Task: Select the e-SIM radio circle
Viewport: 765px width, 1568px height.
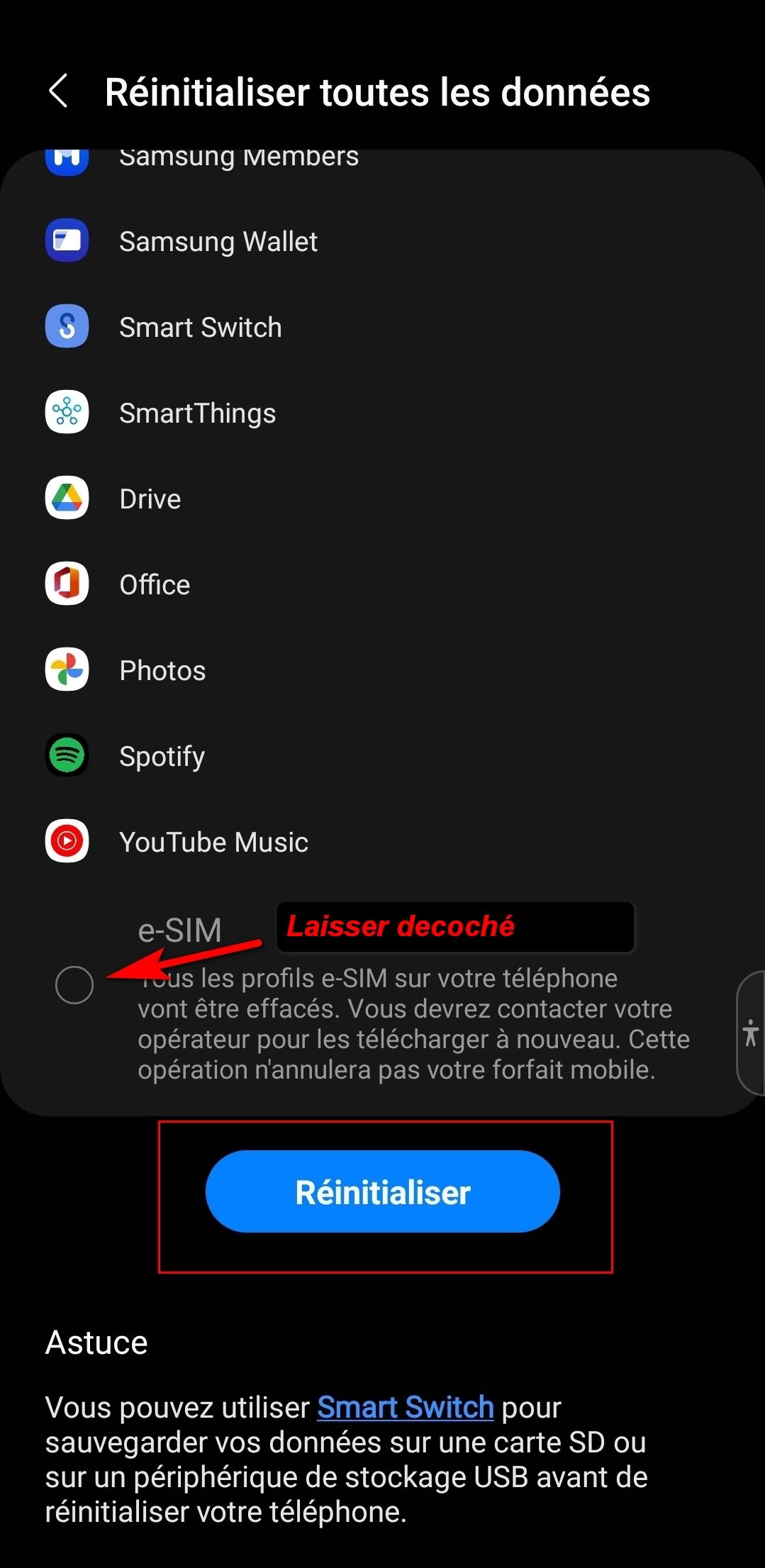Action: click(x=74, y=985)
